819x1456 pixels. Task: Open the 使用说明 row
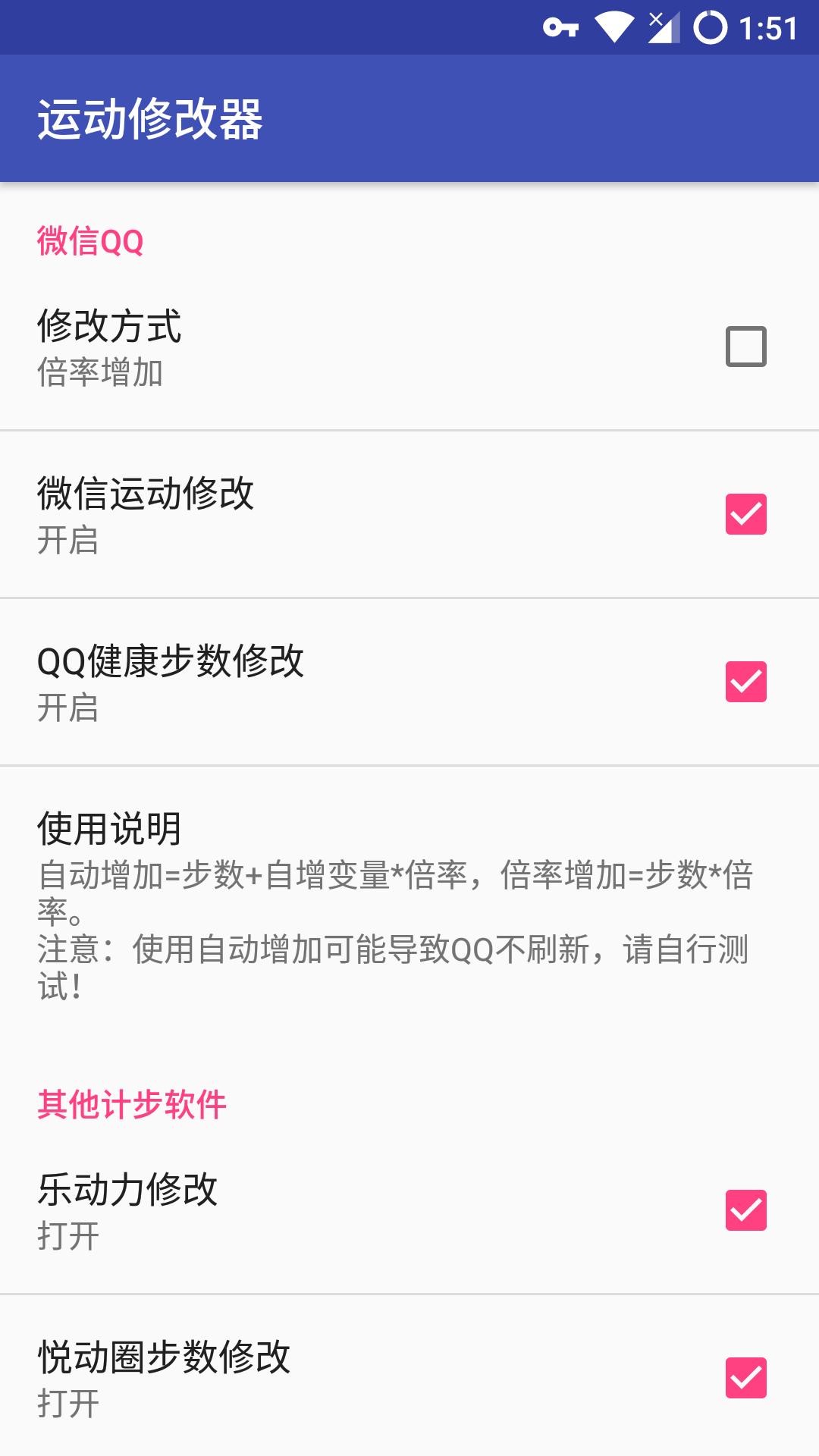click(x=409, y=905)
